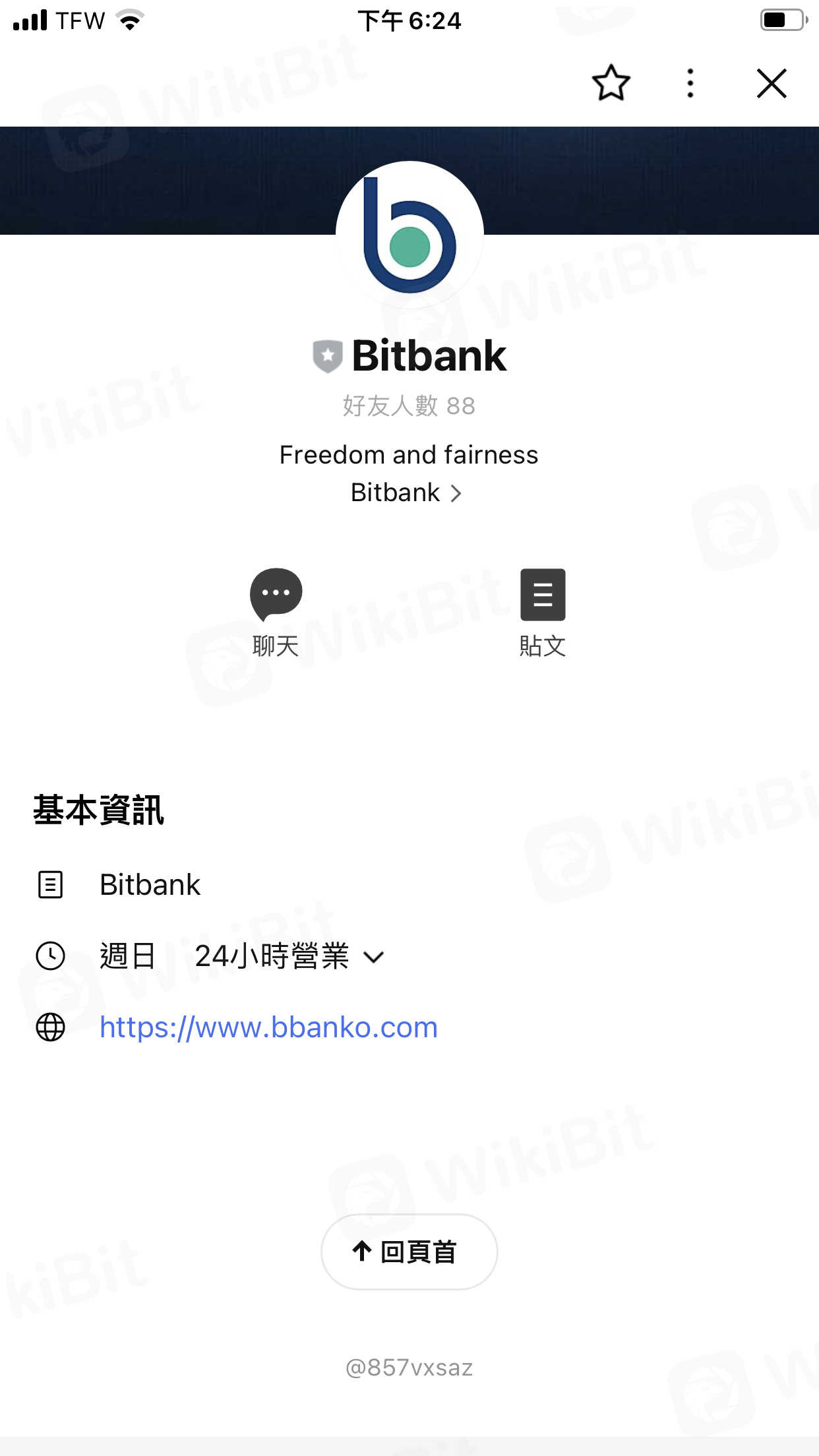819x1456 pixels.
Task: Expand the Freedom and fairness Bitbank description
Action: point(455,493)
